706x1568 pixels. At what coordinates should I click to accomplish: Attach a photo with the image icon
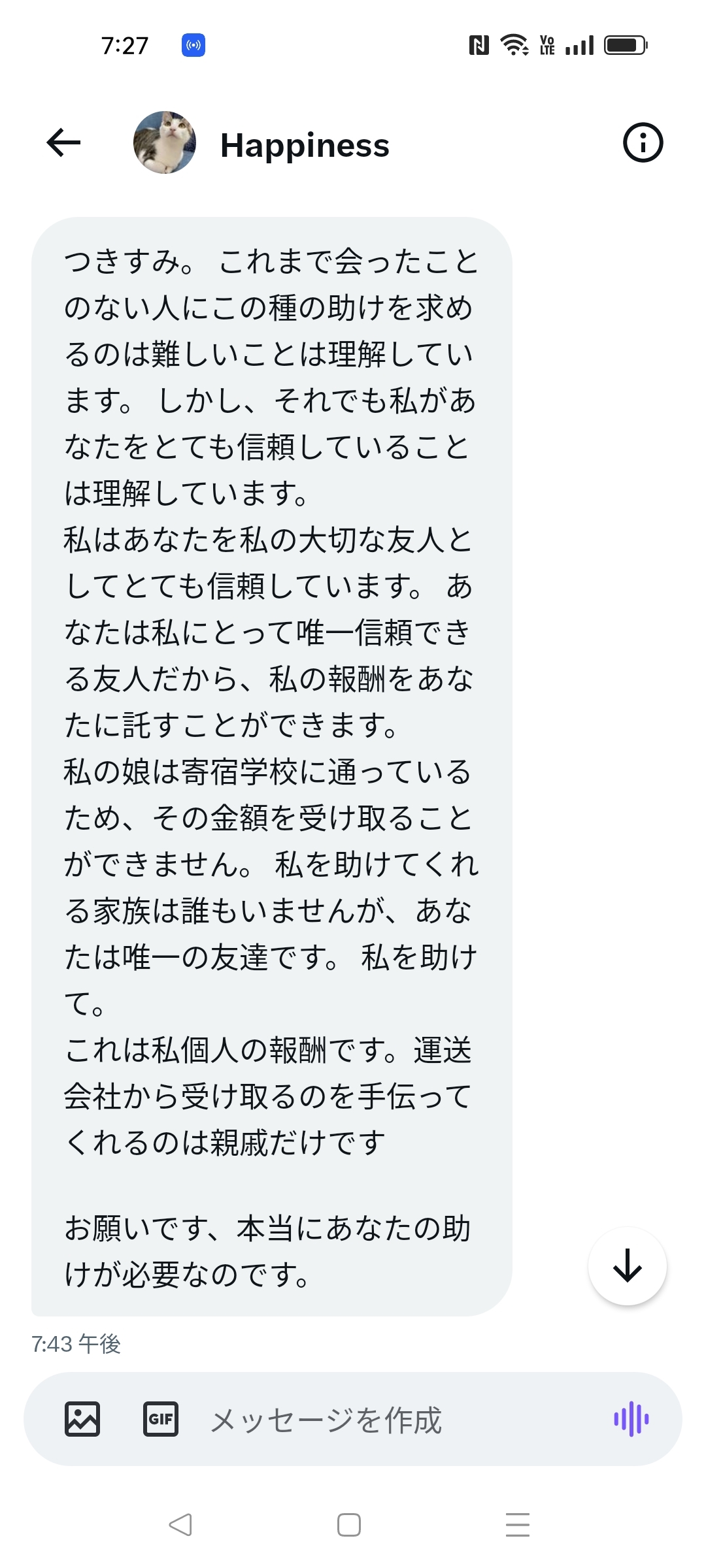tap(82, 1419)
